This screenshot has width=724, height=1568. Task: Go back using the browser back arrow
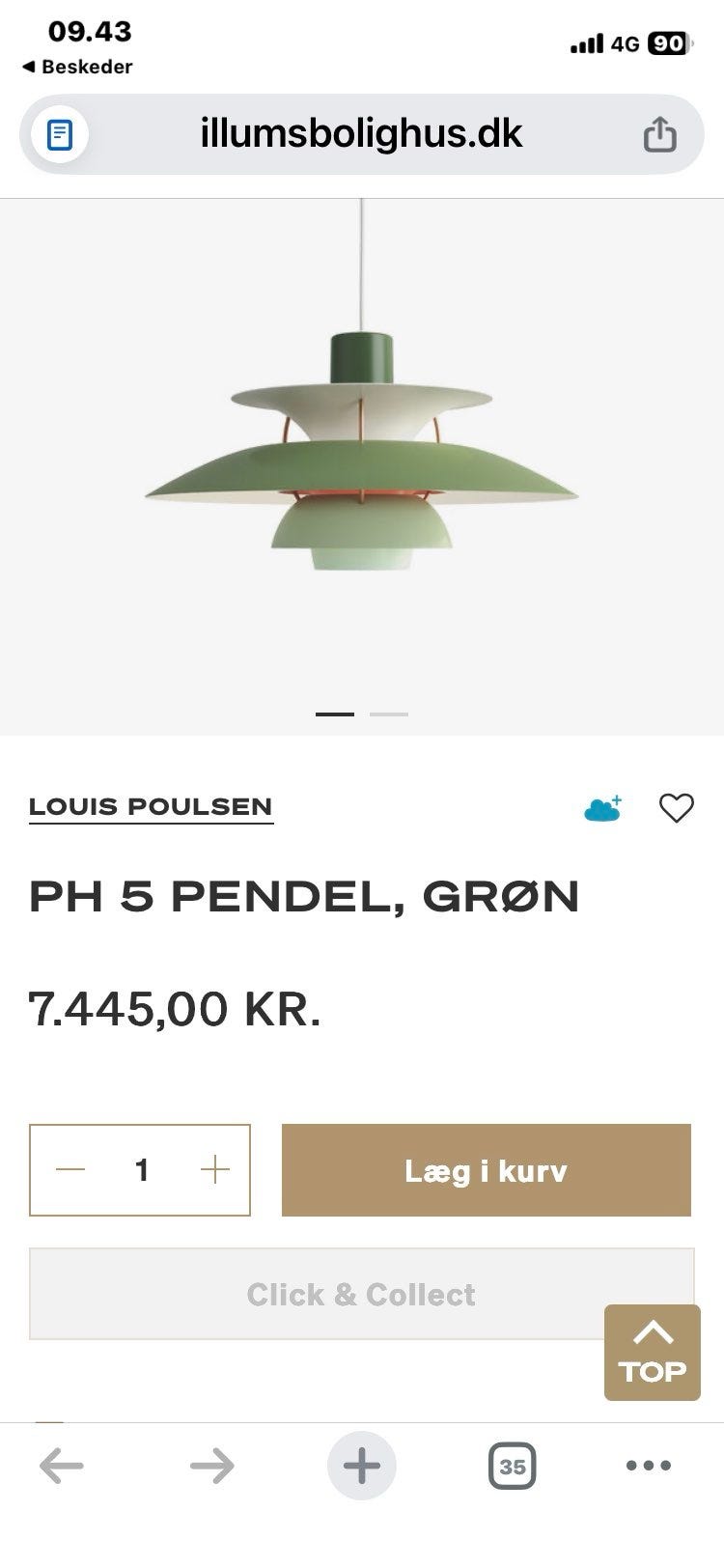click(60, 1465)
